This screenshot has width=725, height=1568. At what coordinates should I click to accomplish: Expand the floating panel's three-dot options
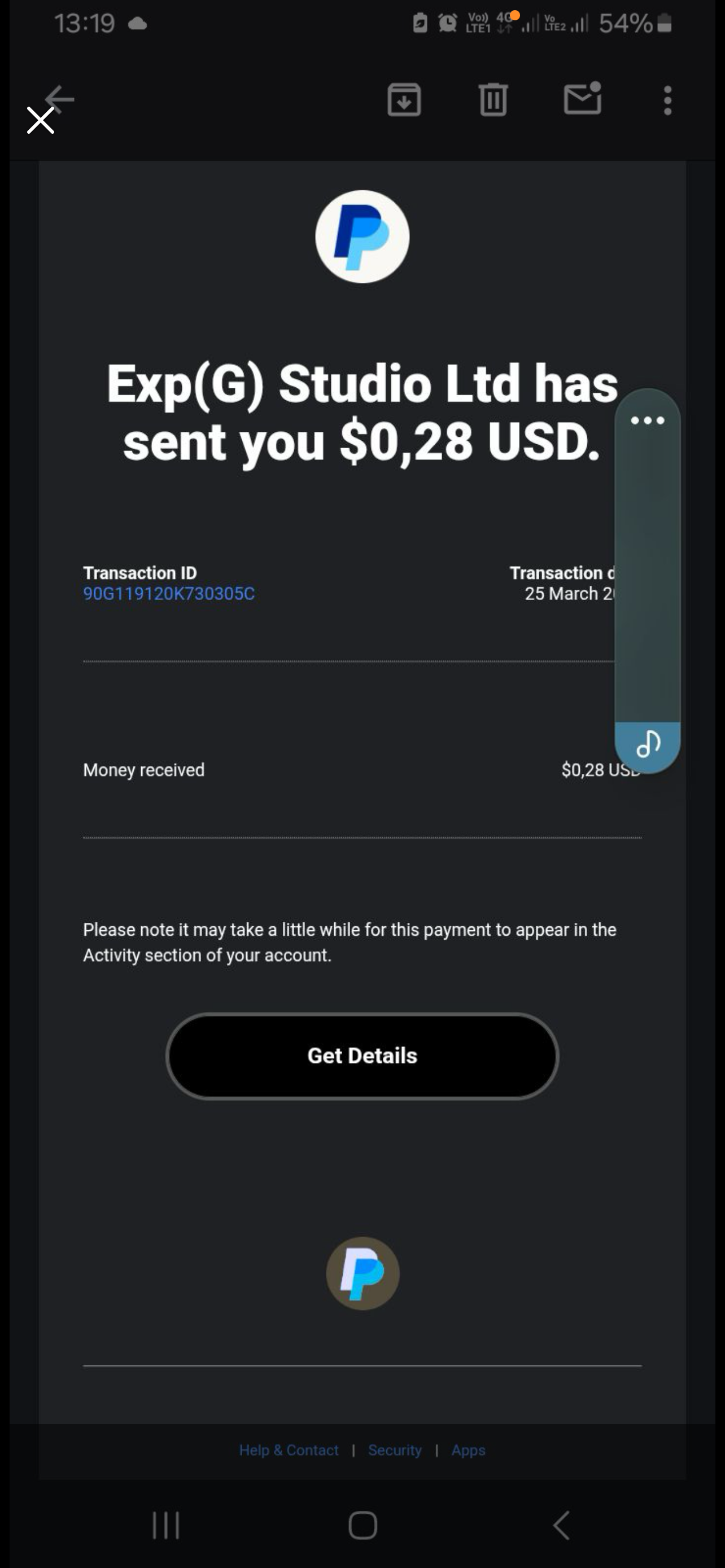648,420
